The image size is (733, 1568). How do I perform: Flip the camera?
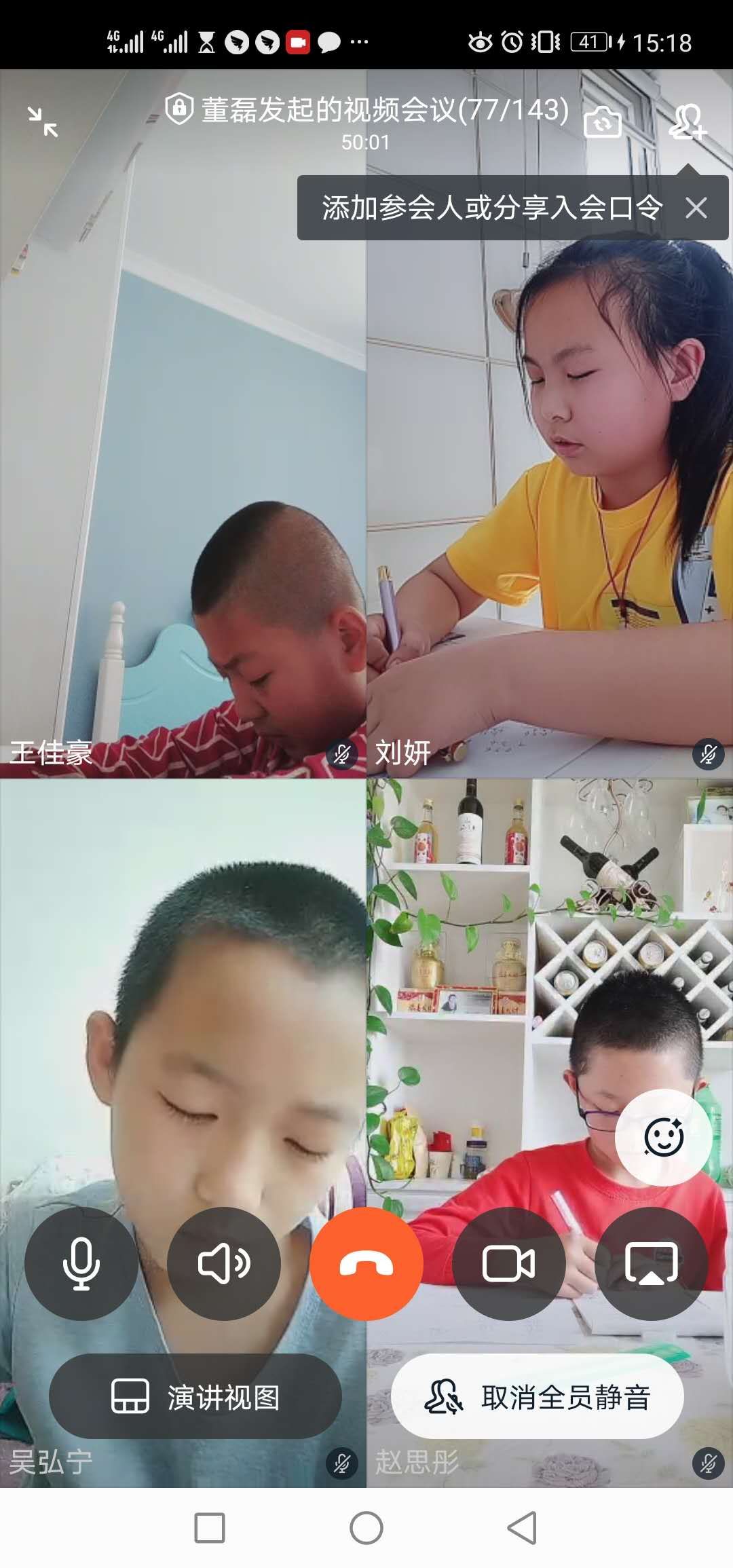[x=603, y=122]
